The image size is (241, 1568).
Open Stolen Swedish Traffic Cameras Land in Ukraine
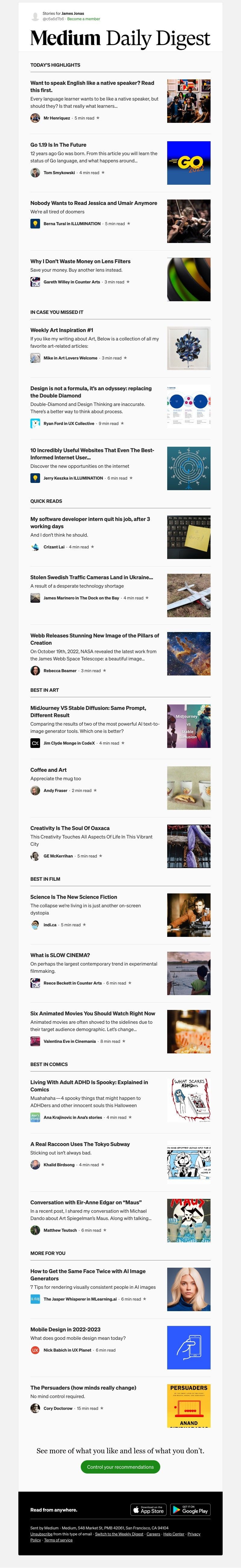coord(91,577)
